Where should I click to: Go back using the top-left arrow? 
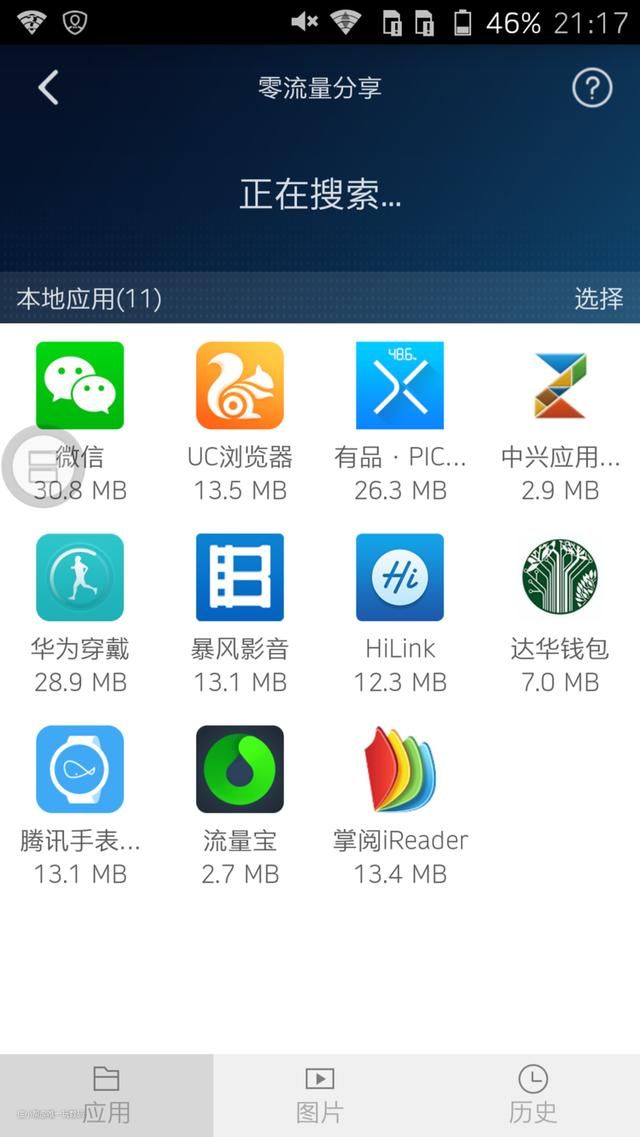tap(48, 88)
